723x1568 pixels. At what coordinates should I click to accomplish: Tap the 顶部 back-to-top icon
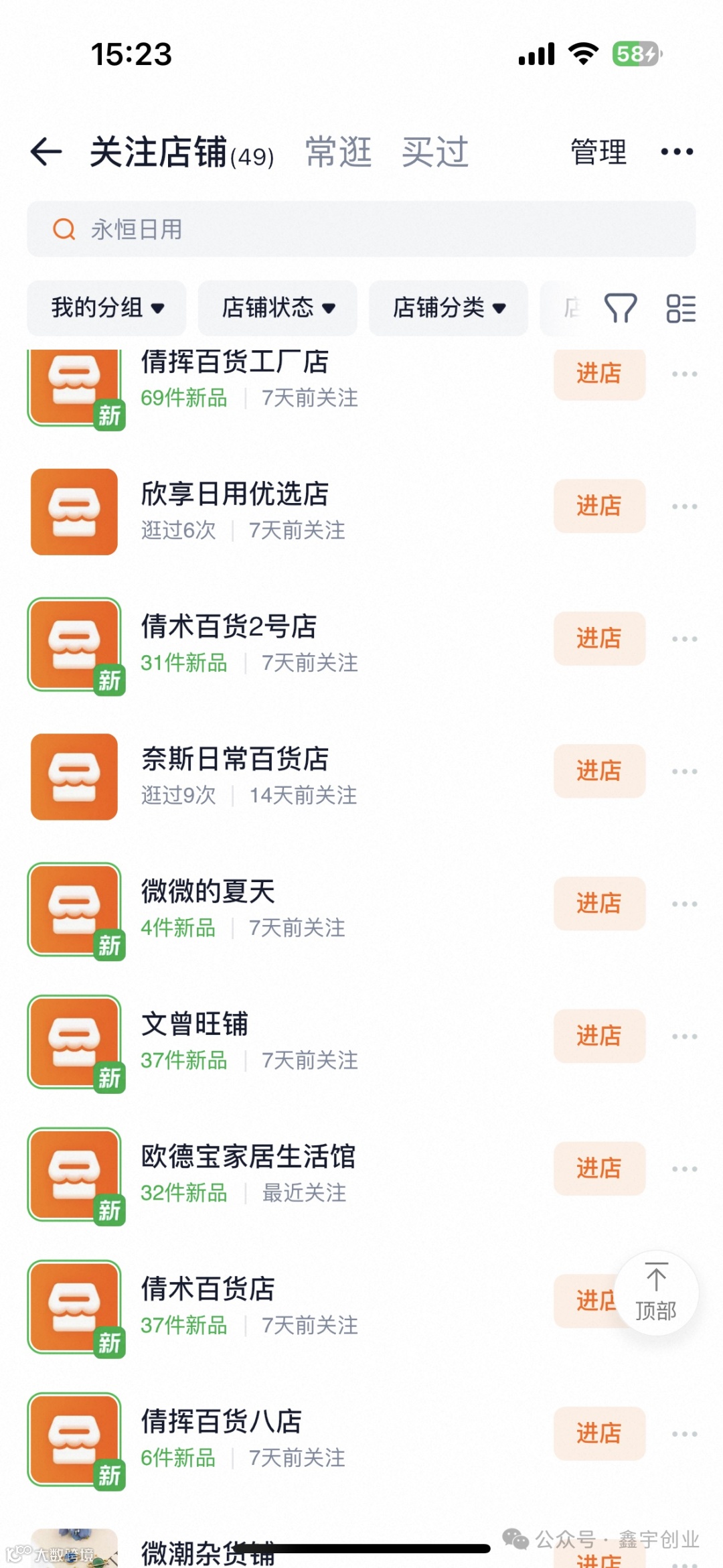coord(657,1294)
